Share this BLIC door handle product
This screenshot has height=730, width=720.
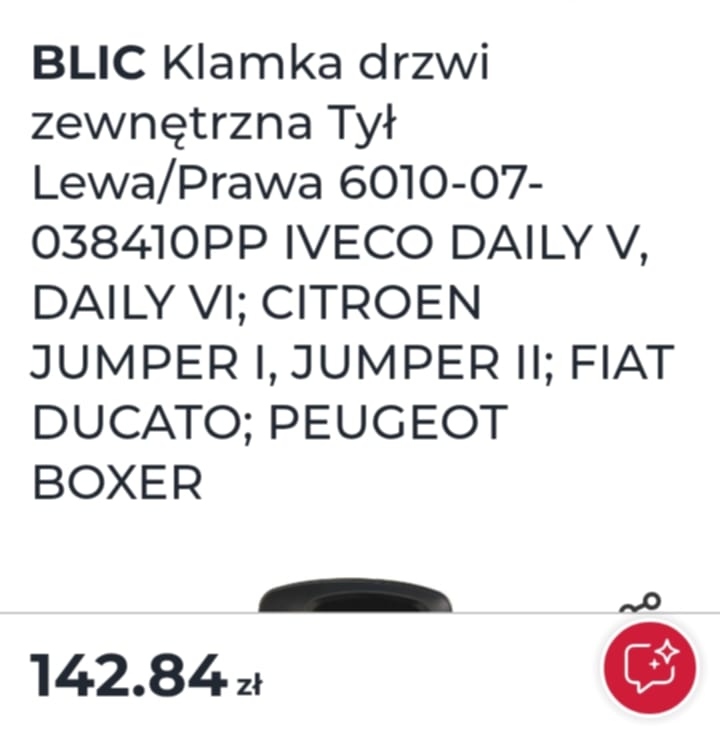click(640, 603)
